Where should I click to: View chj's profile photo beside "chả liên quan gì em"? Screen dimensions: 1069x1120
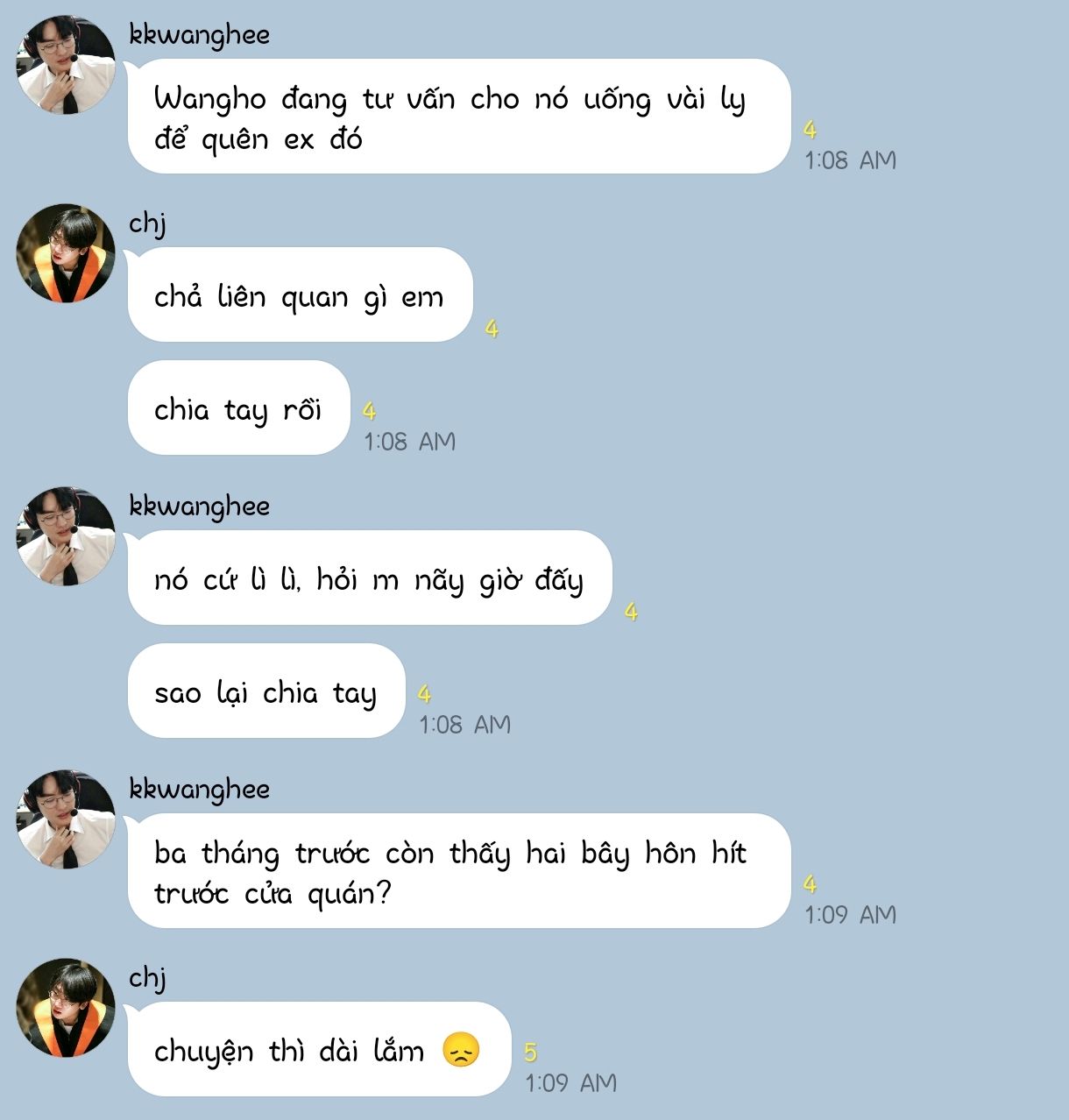coord(66,253)
